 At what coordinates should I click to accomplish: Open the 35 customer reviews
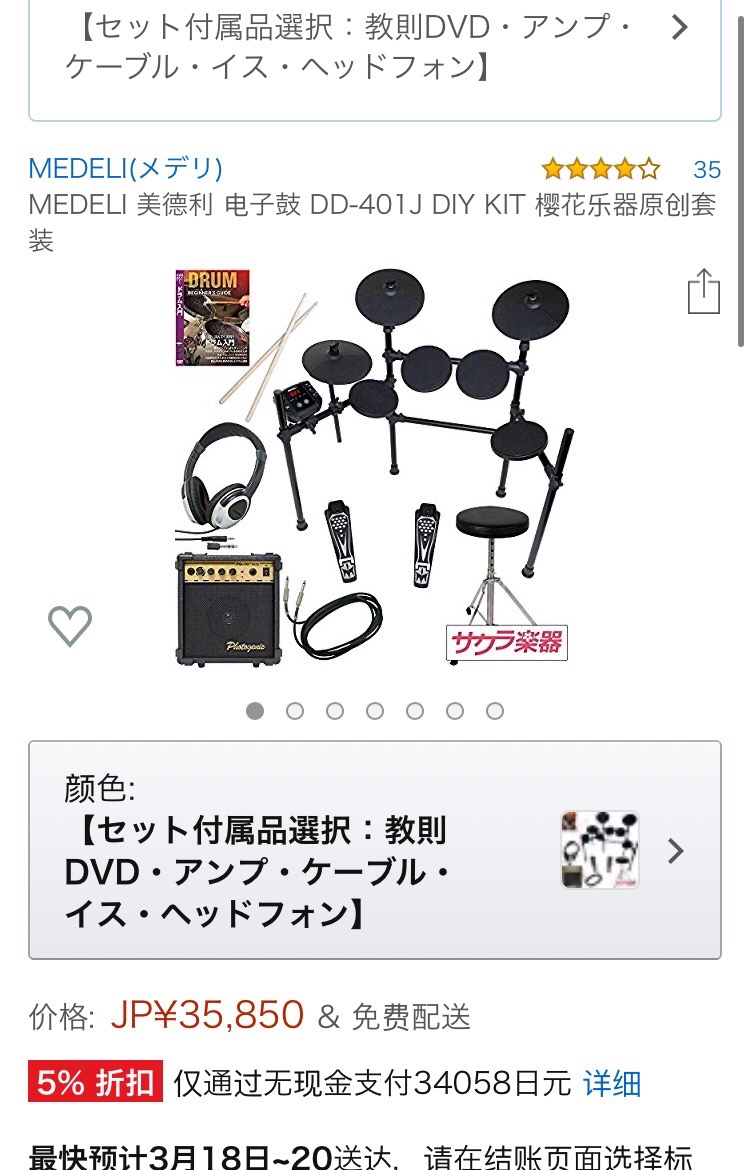tap(706, 168)
